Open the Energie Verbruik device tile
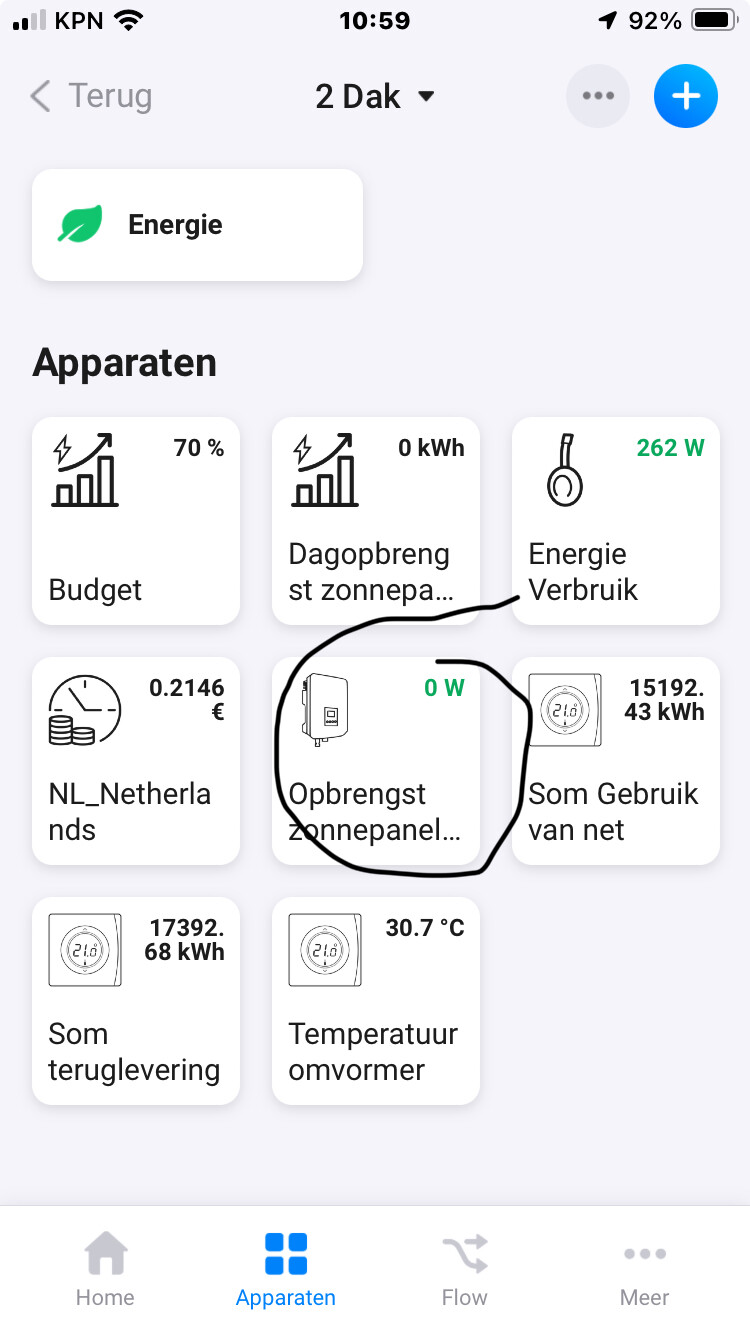Screen dimensions: 750x1334 point(616,521)
